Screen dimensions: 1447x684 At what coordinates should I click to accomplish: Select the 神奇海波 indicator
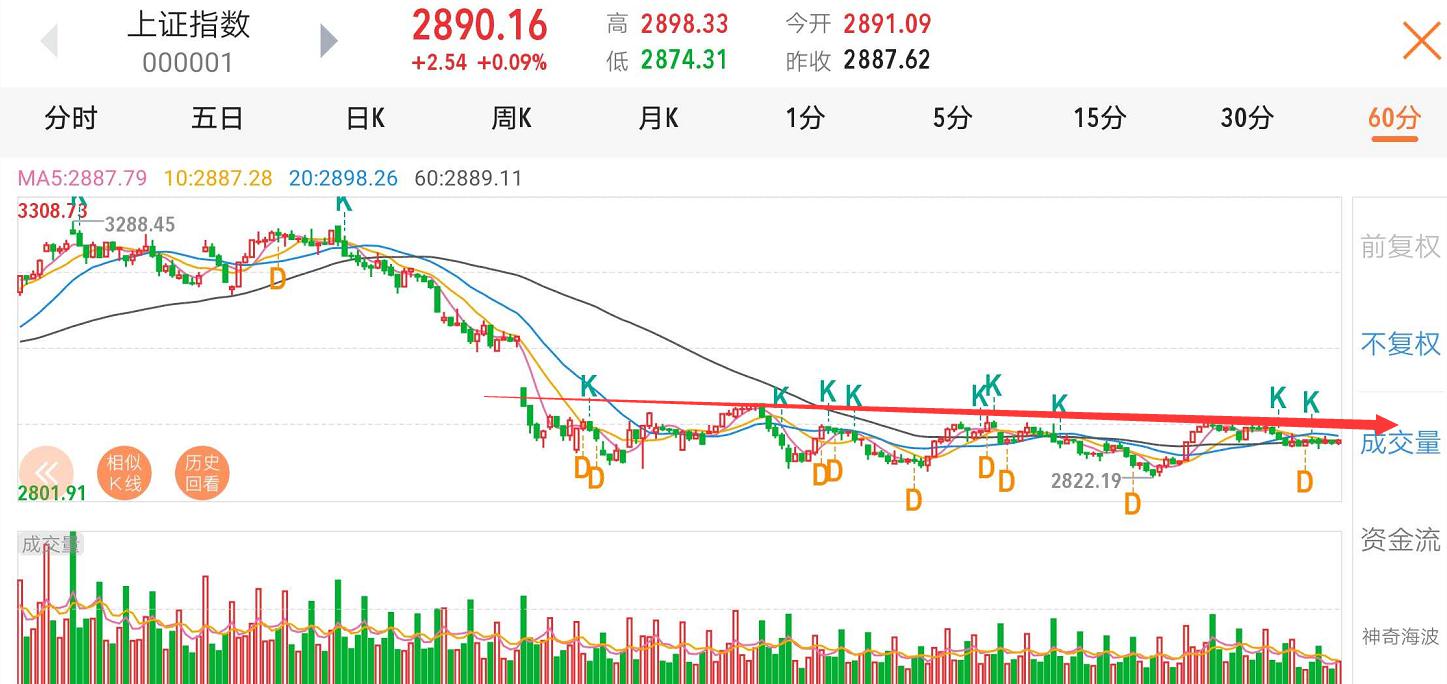(x=1400, y=636)
